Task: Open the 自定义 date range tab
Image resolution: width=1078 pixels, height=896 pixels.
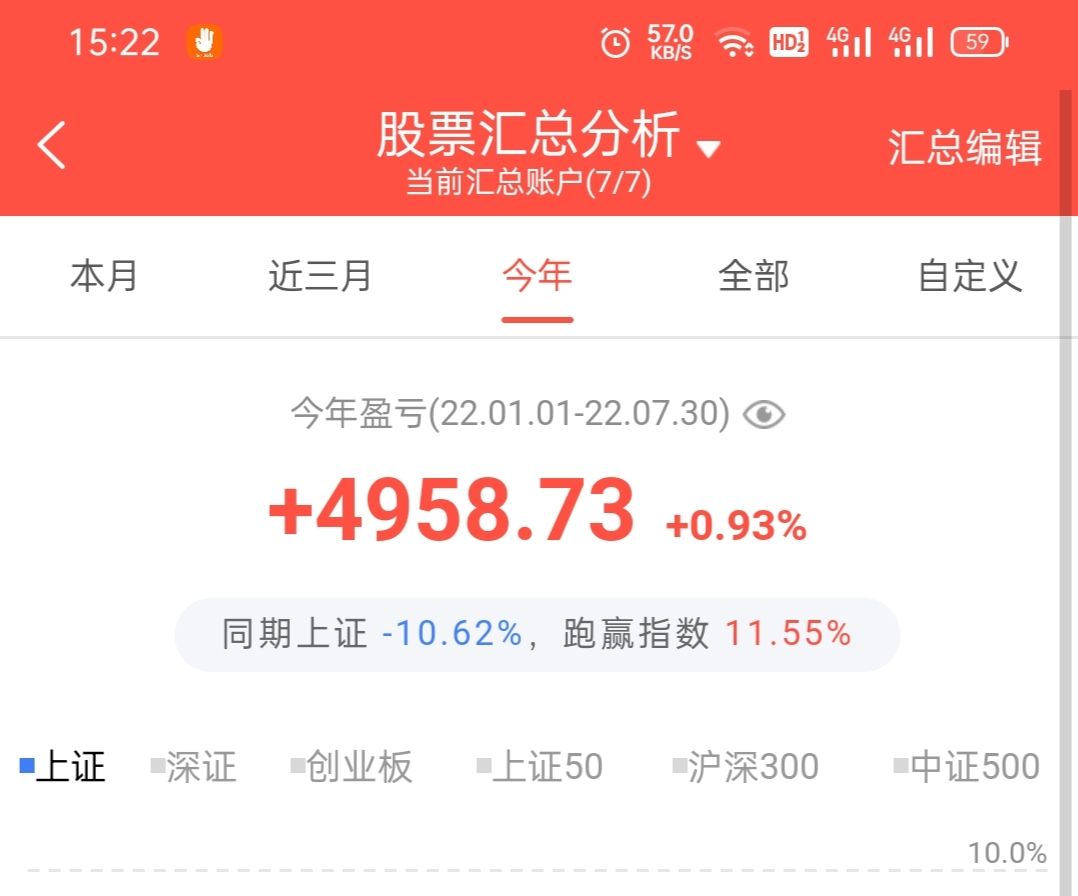Action: tap(969, 276)
